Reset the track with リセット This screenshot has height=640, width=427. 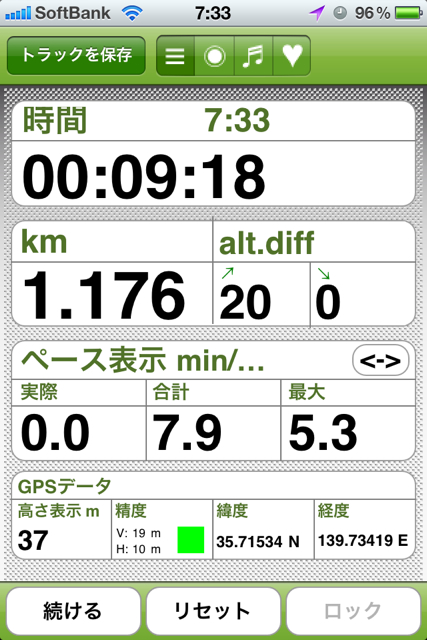pos(213,611)
